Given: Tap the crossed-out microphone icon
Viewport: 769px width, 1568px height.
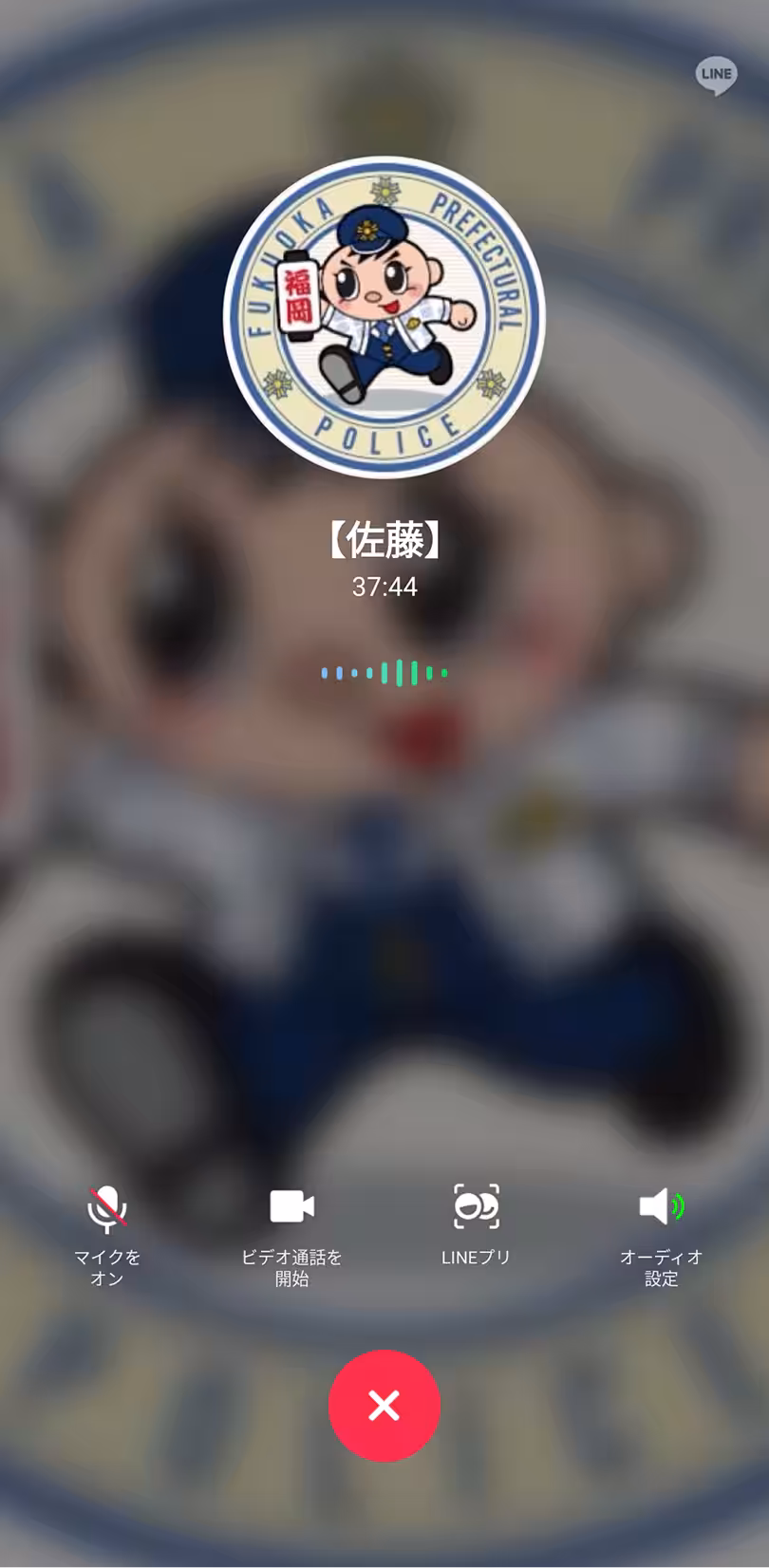Looking at the screenshot, I should (107, 1207).
